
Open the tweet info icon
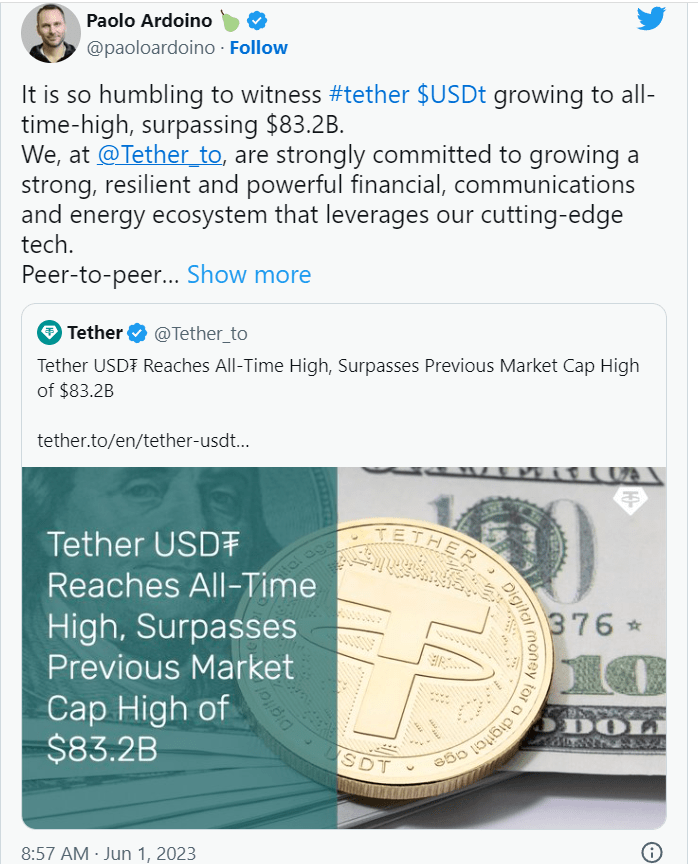[651, 852]
